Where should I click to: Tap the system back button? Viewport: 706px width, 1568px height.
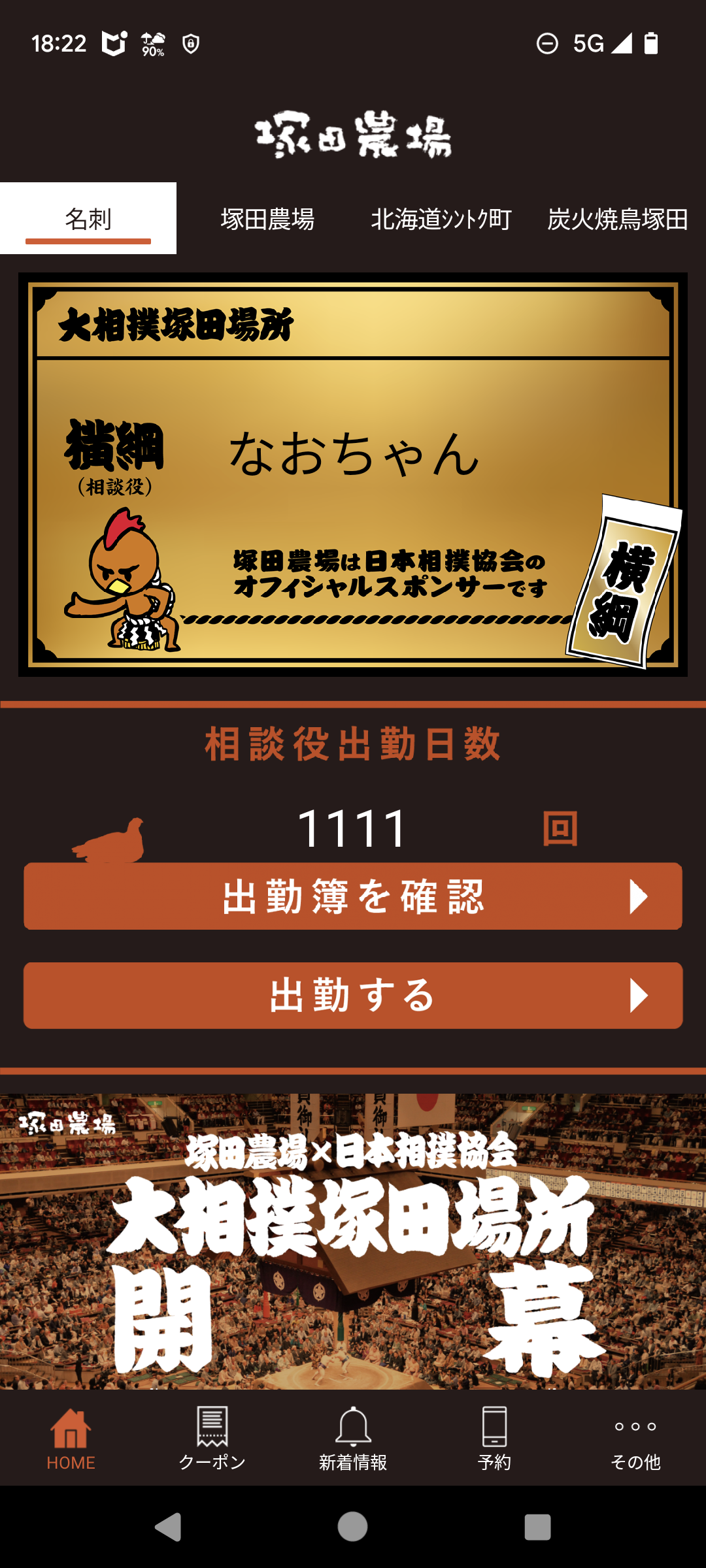pyautogui.click(x=169, y=1527)
